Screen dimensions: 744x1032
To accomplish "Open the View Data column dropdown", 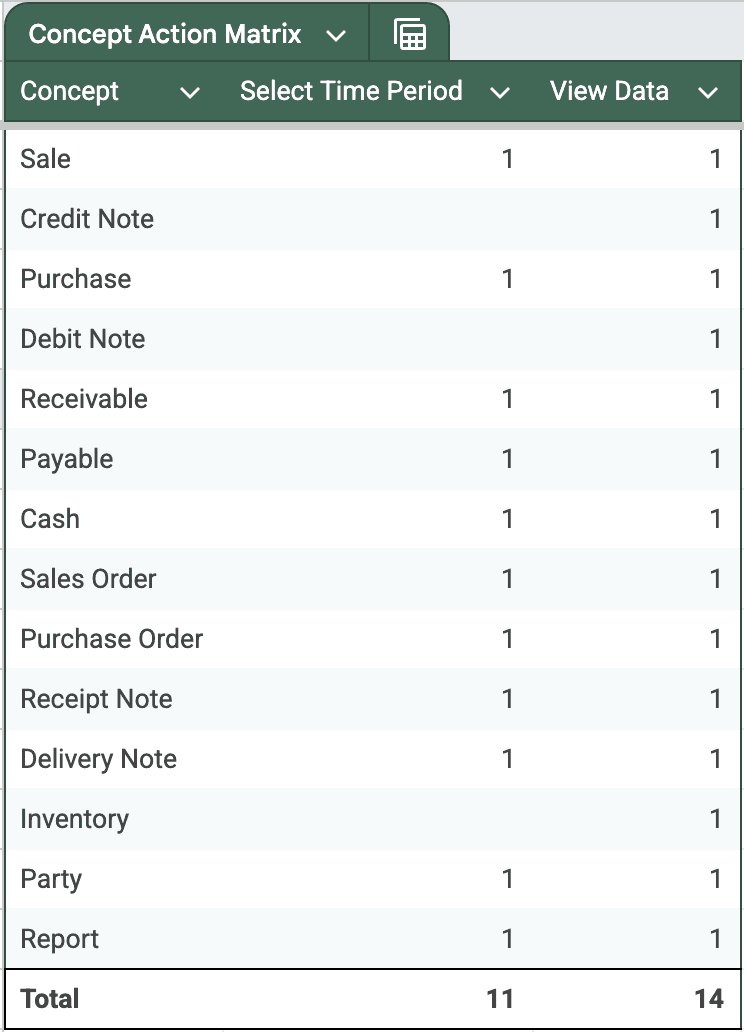I will 708,93.
